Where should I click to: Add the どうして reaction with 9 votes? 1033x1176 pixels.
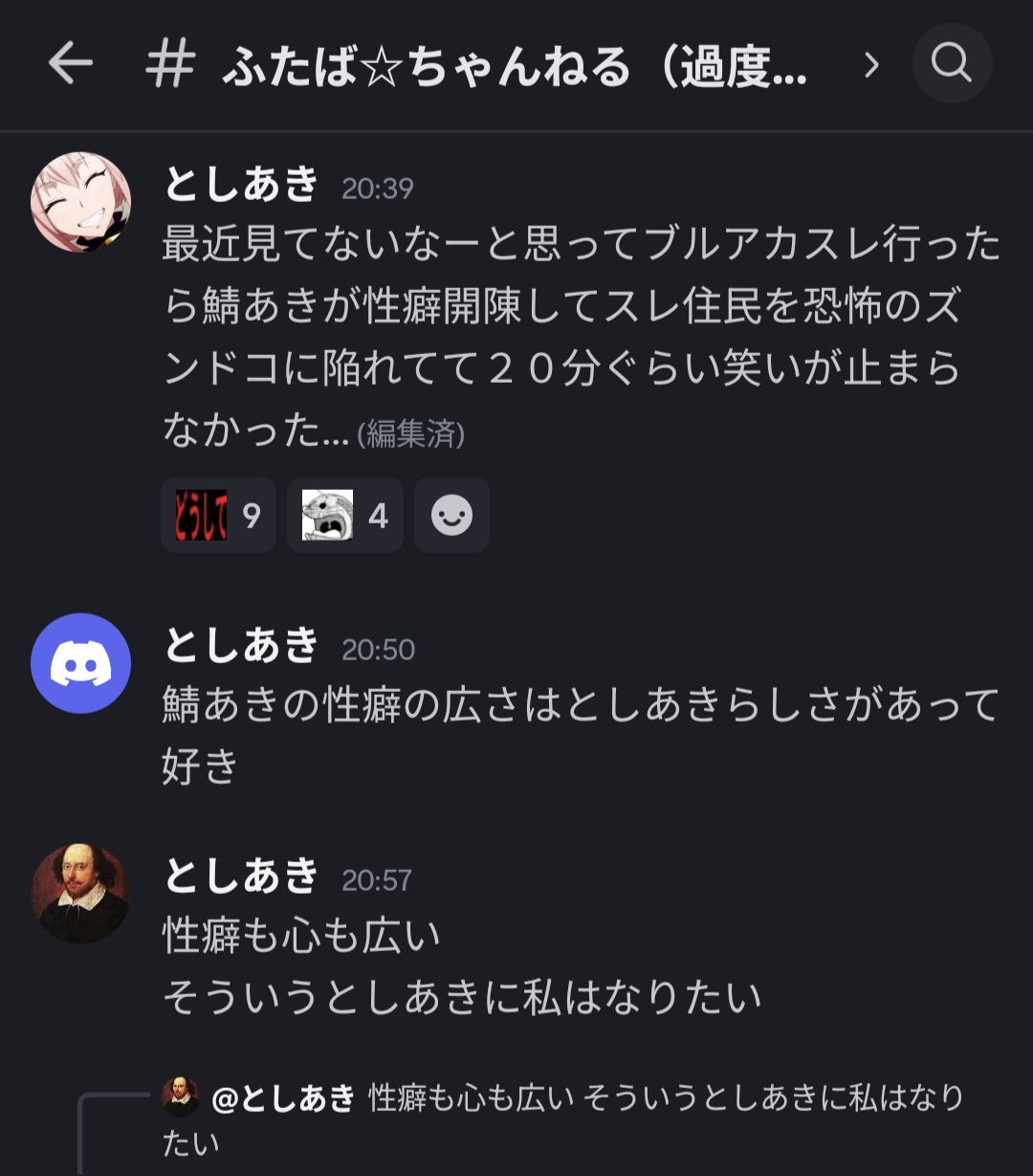[218, 516]
